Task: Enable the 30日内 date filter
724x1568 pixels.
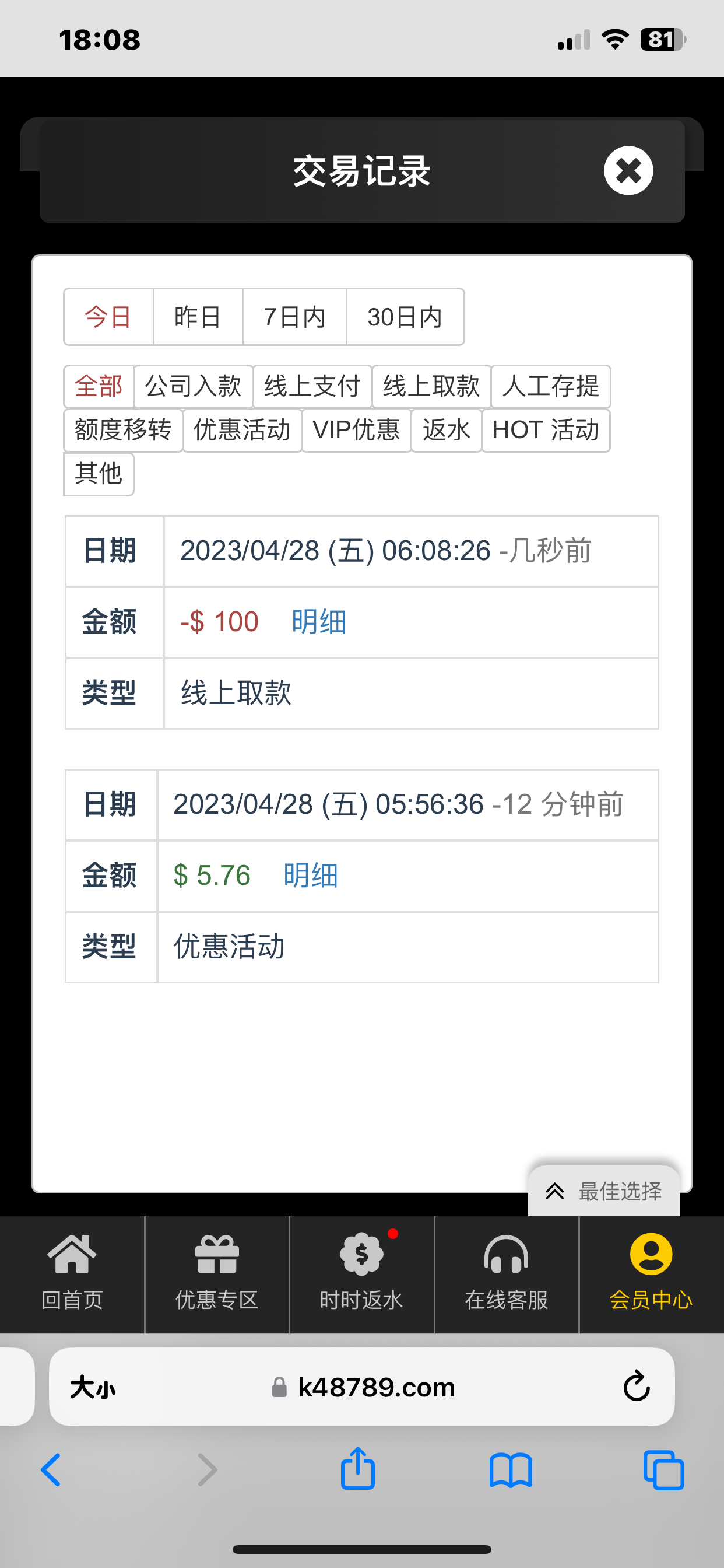Action: pos(405,317)
